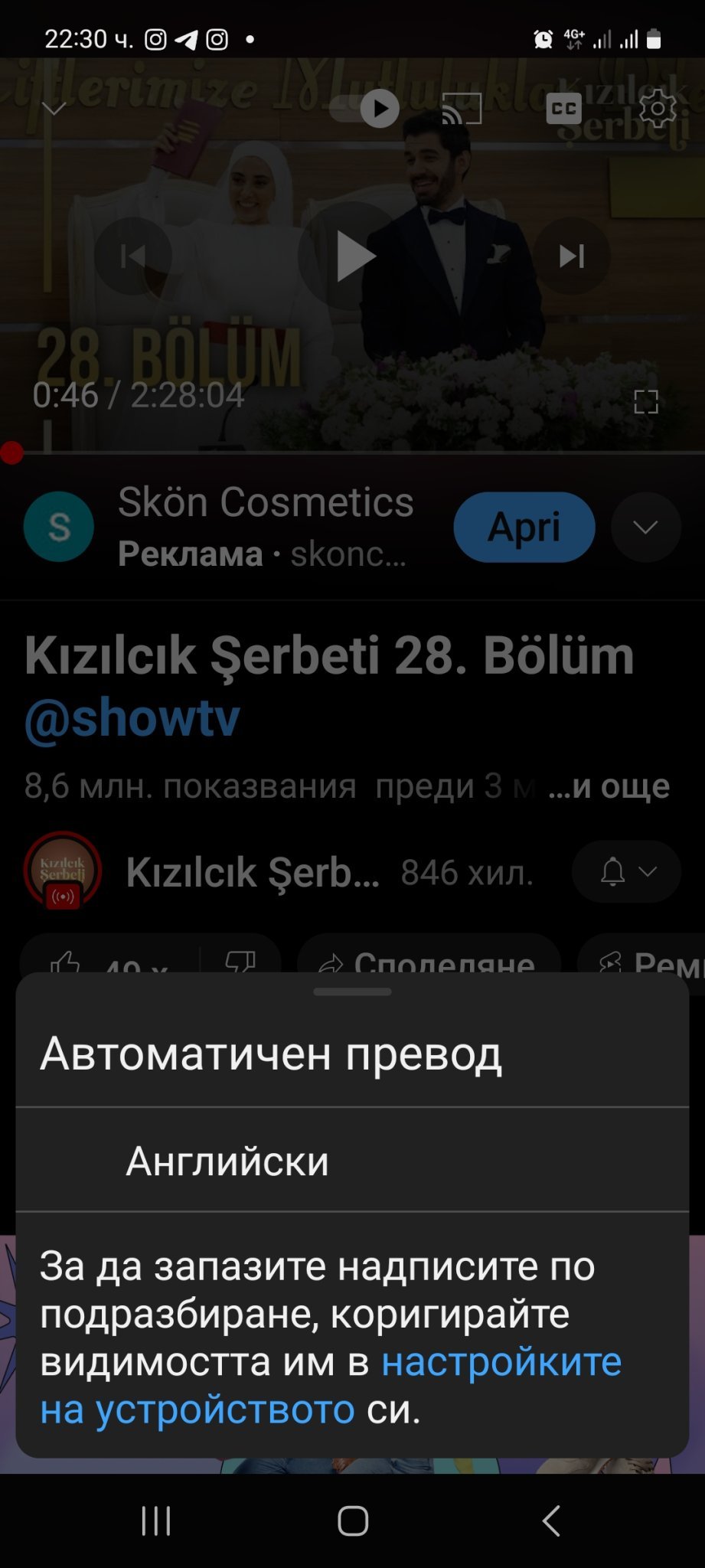
Task: Cast the video to a device
Action: (x=462, y=109)
